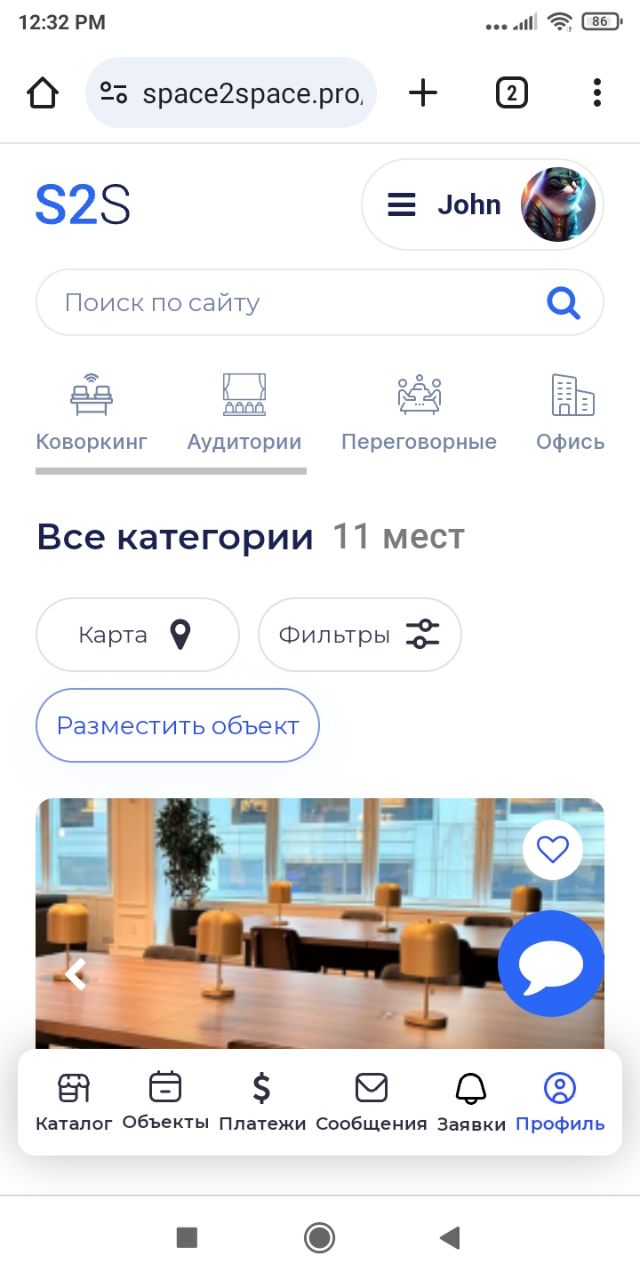Screen dimensions: 640x1280
Task: Tap the Поиск по сайту search field
Action: (290, 302)
